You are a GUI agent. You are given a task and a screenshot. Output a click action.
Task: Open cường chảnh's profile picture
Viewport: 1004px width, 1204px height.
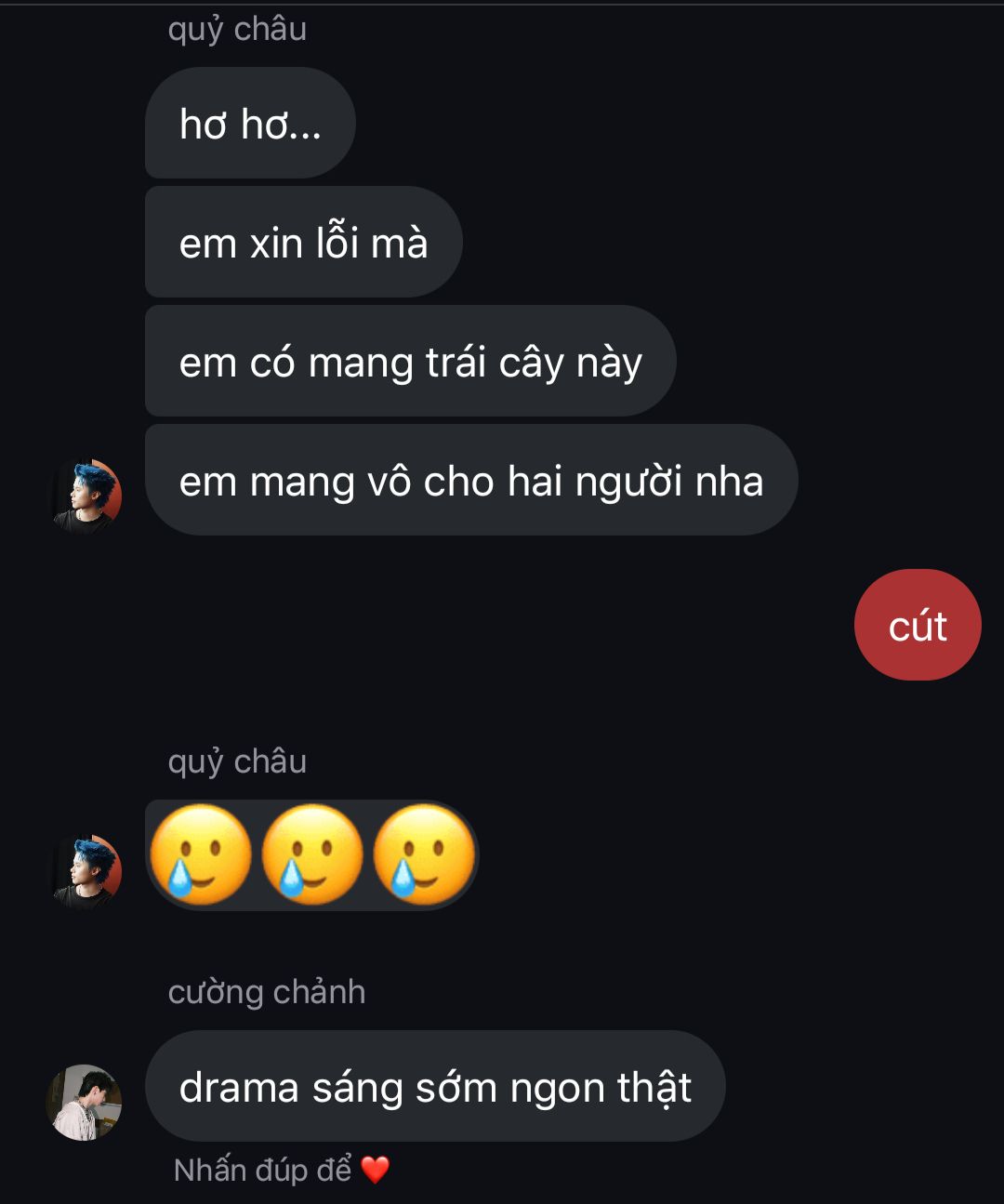85,1102
